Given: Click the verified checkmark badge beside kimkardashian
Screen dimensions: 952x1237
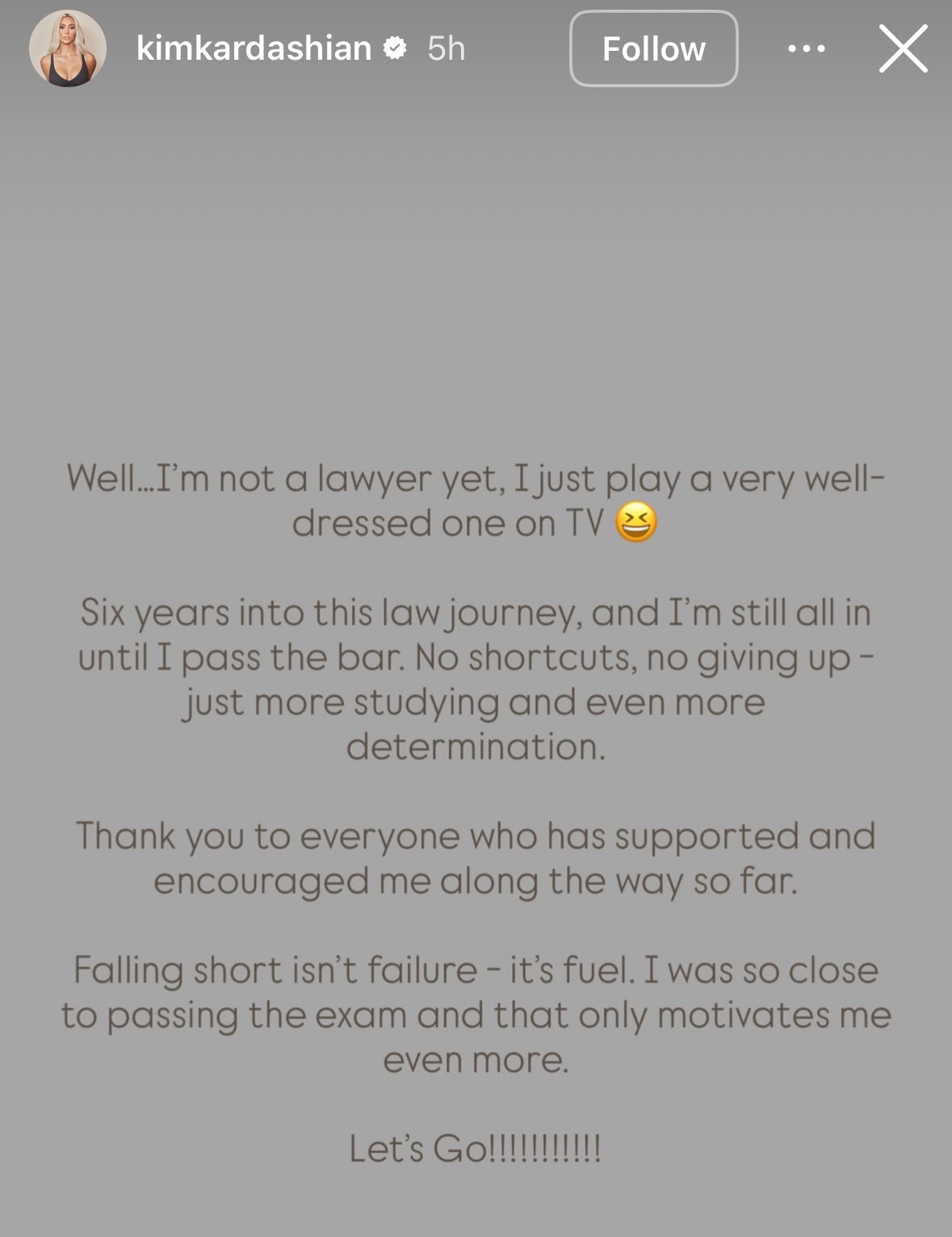Looking at the screenshot, I should coord(393,48).
